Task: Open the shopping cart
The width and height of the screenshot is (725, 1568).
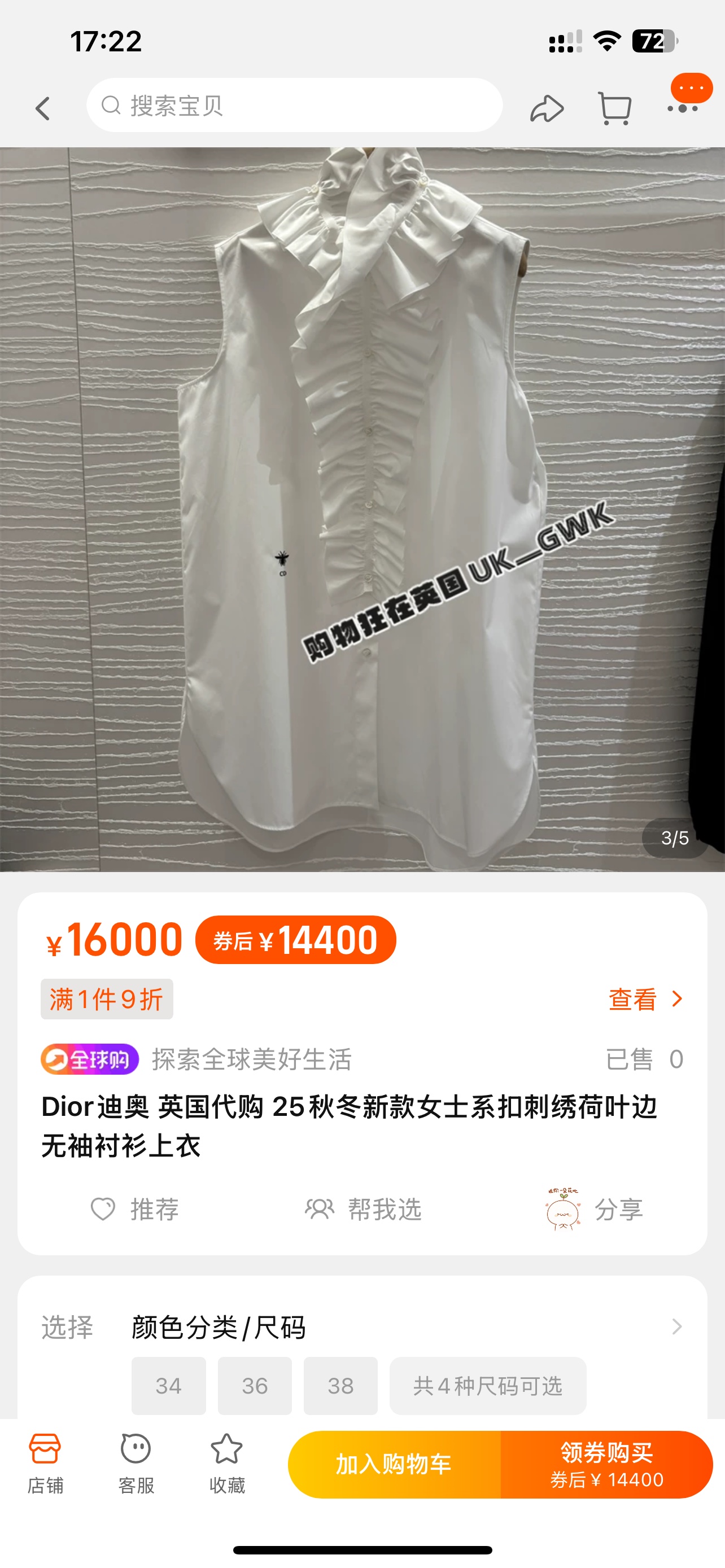Action: [614, 109]
